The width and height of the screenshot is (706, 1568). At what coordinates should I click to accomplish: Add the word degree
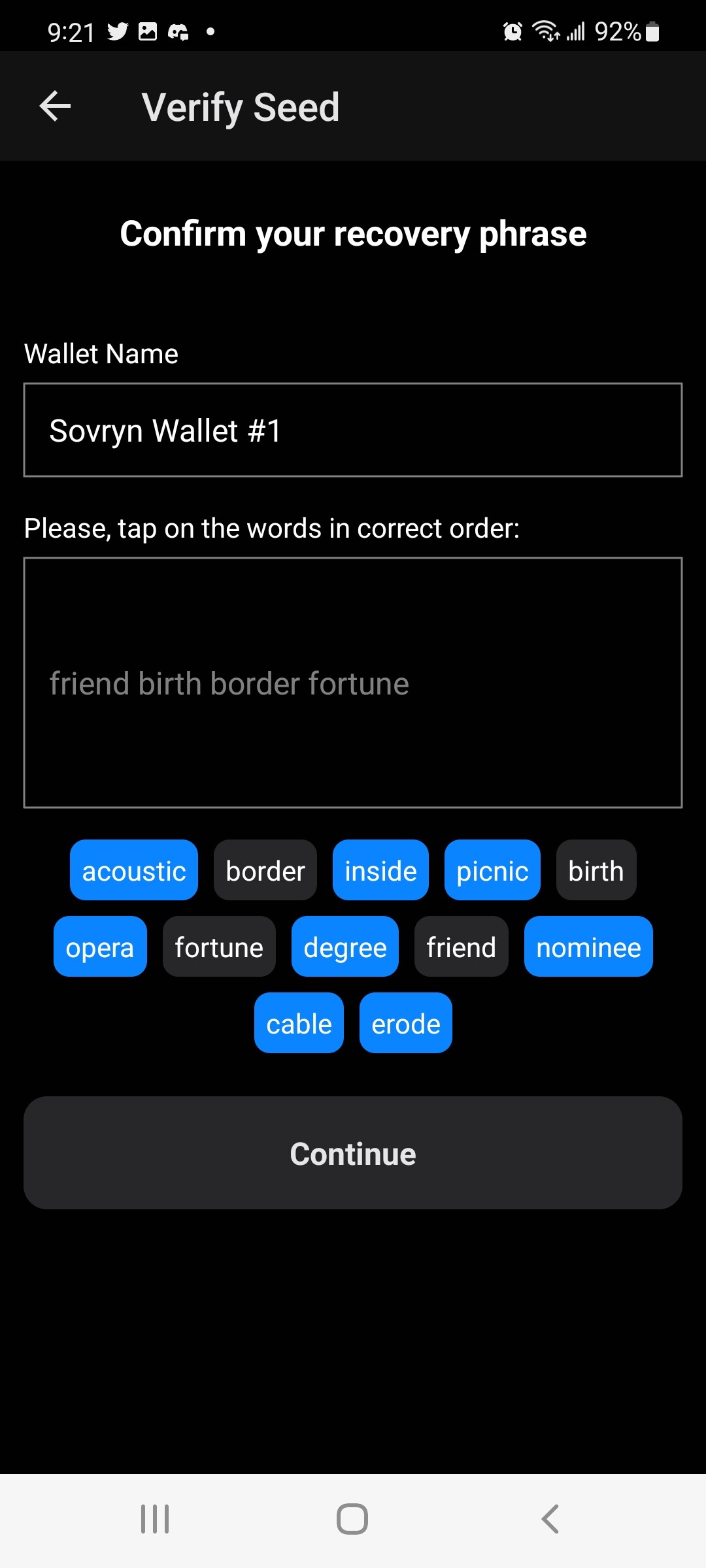click(345, 947)
